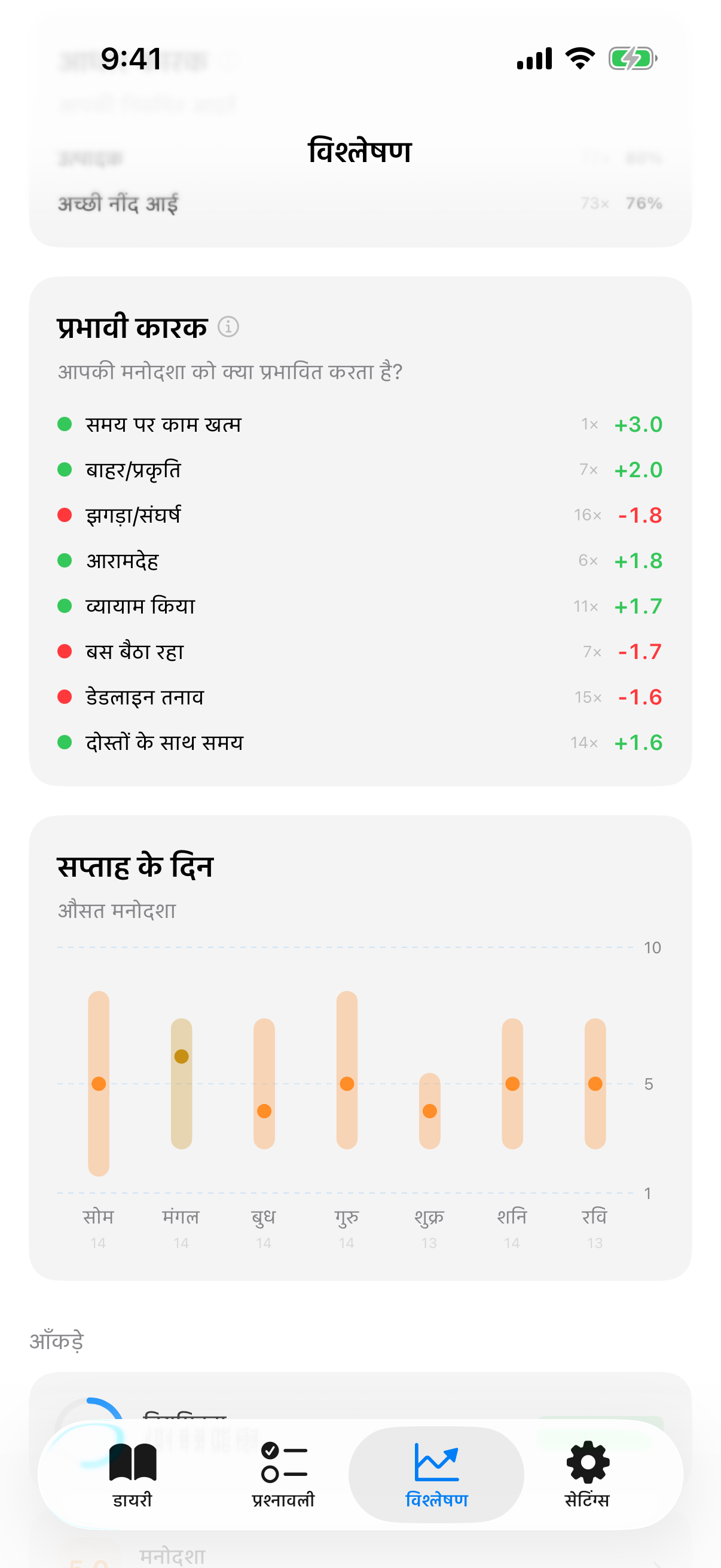Screen dimensions: 721x1568
Task: Select the समय पर काम खत्म factor
Action: (x=162, y=423)
